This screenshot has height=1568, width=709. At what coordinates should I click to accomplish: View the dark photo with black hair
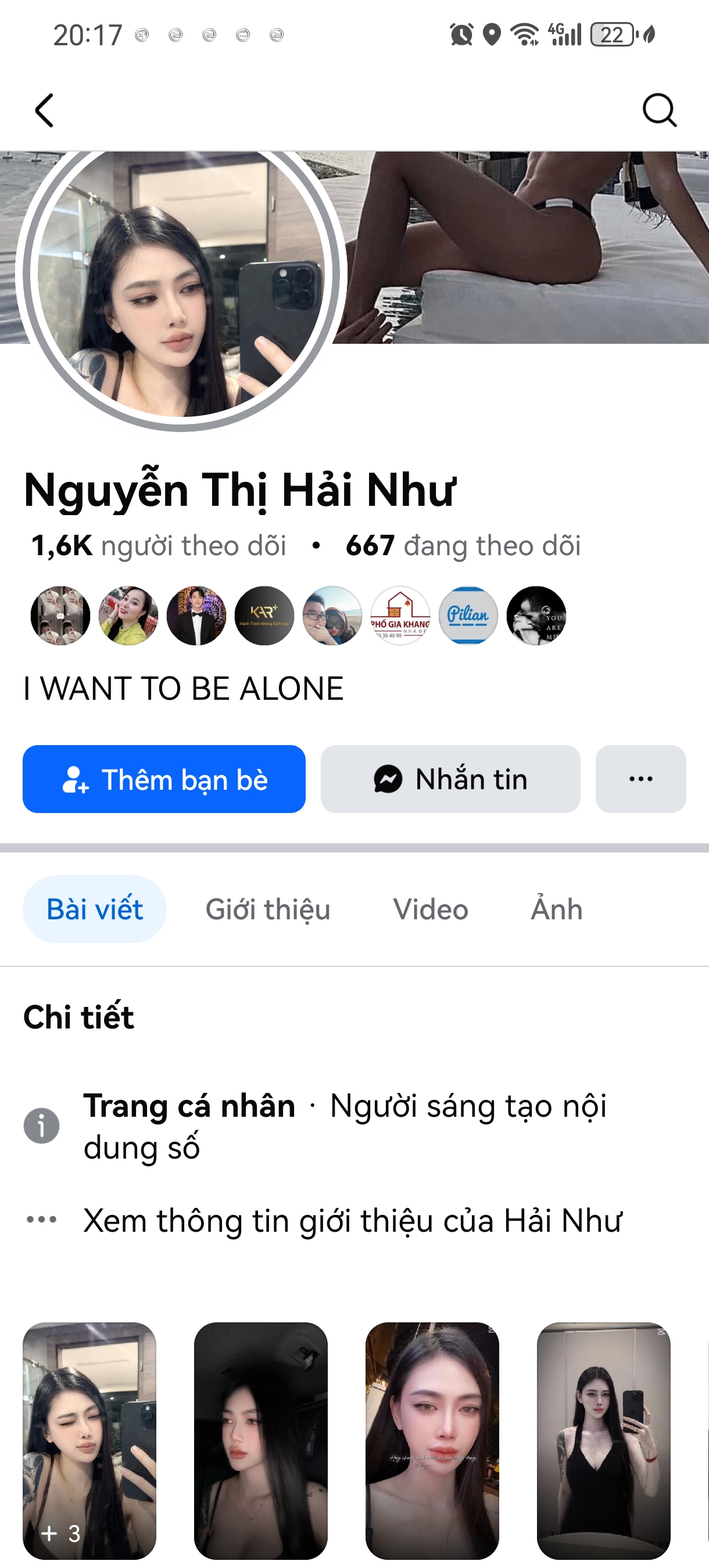point(261,1440)
